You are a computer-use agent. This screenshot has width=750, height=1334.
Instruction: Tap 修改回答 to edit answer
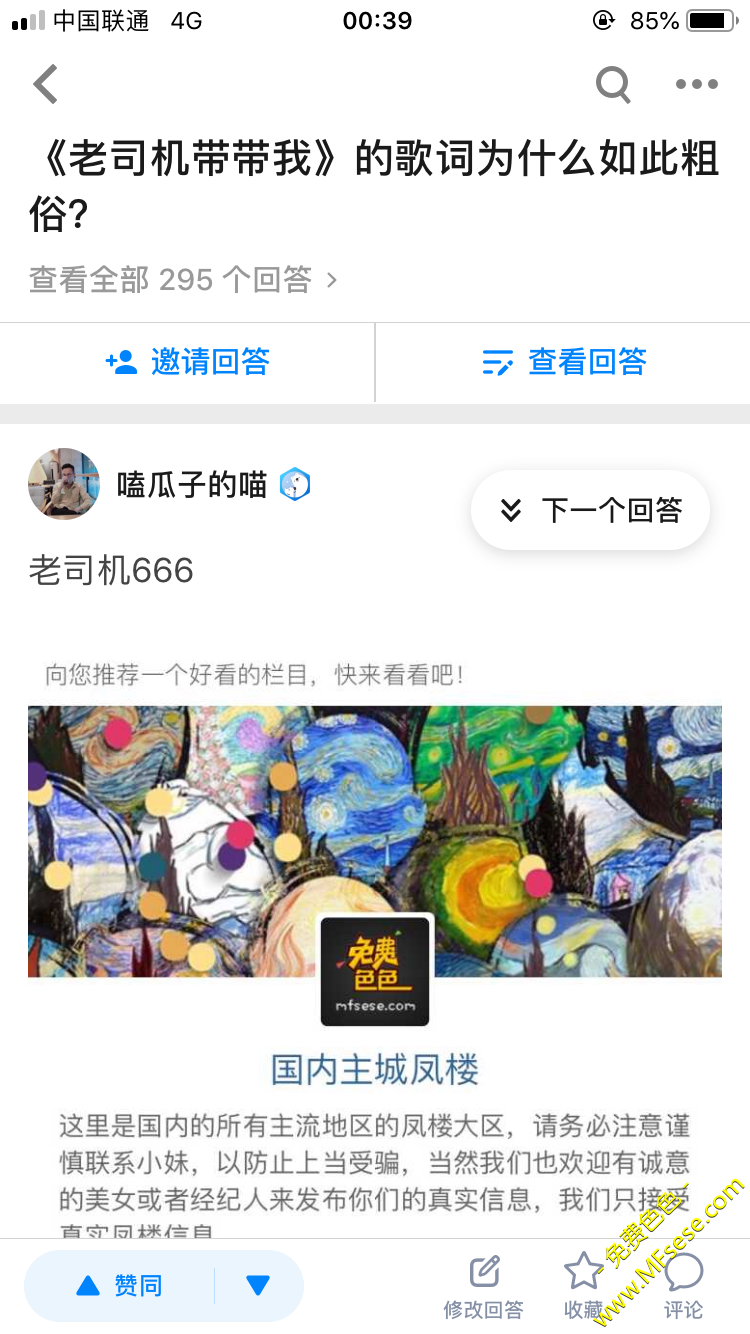pyautogui.click(x=484, y=1286)
